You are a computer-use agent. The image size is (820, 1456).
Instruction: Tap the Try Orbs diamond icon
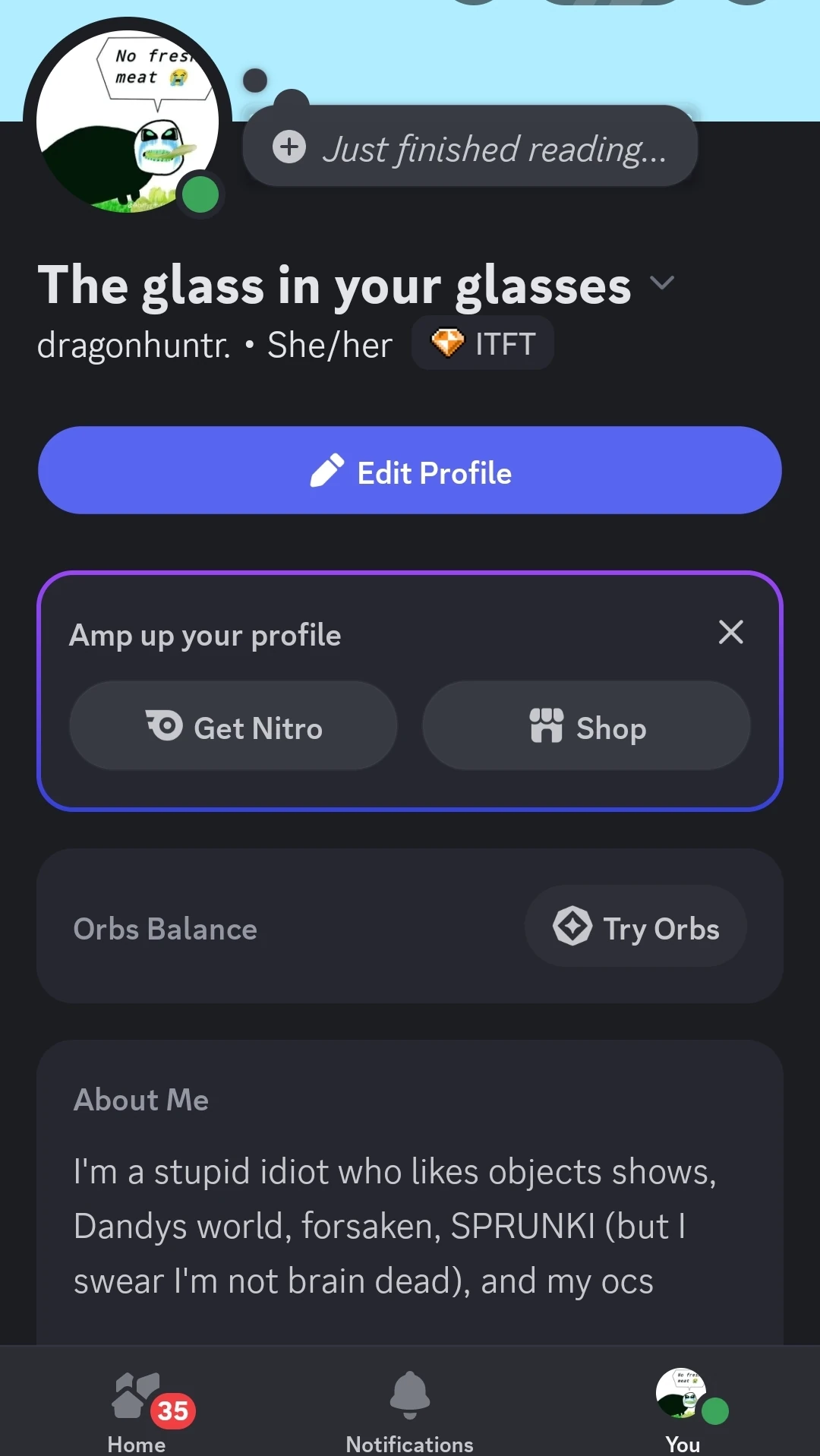coord(573,927)
